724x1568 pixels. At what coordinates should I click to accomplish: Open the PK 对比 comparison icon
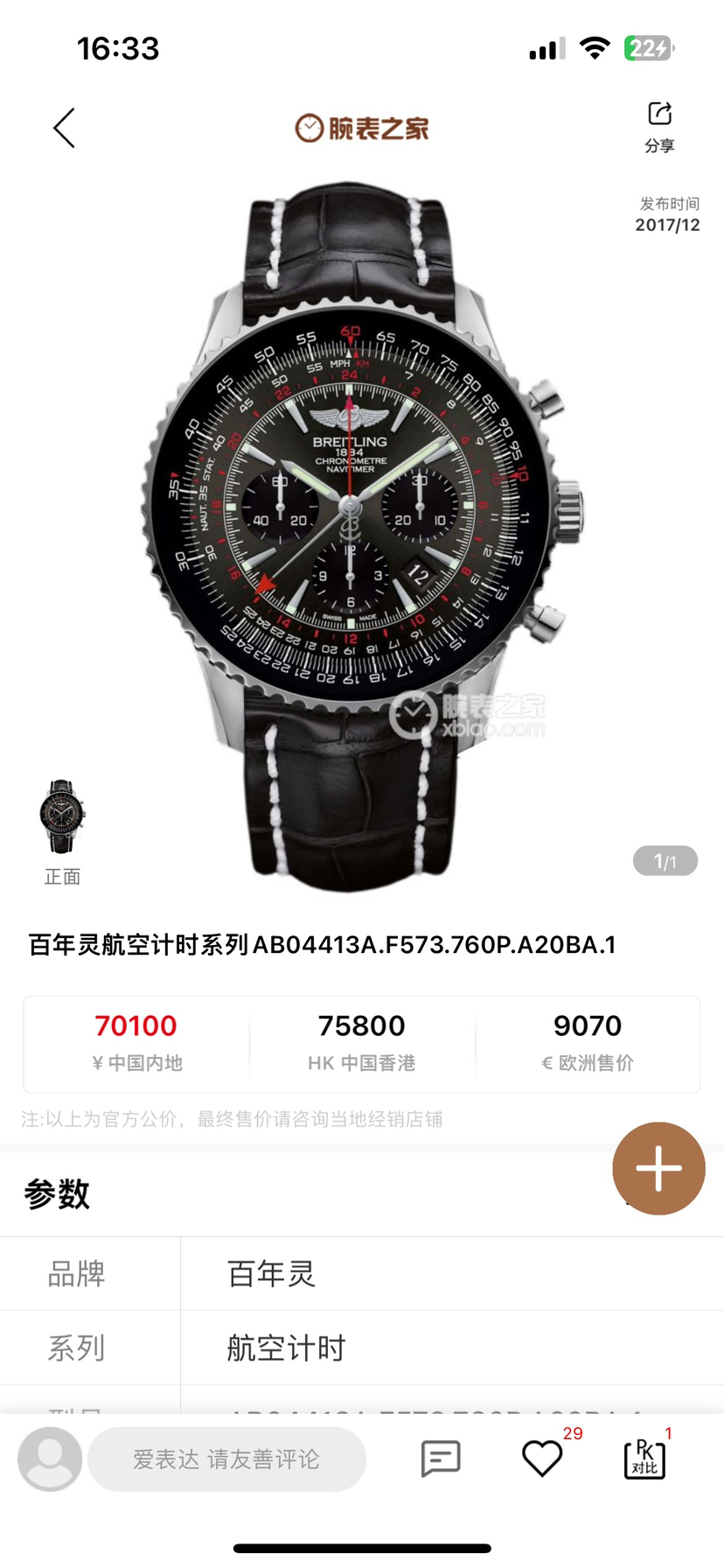pos(644,1459)
